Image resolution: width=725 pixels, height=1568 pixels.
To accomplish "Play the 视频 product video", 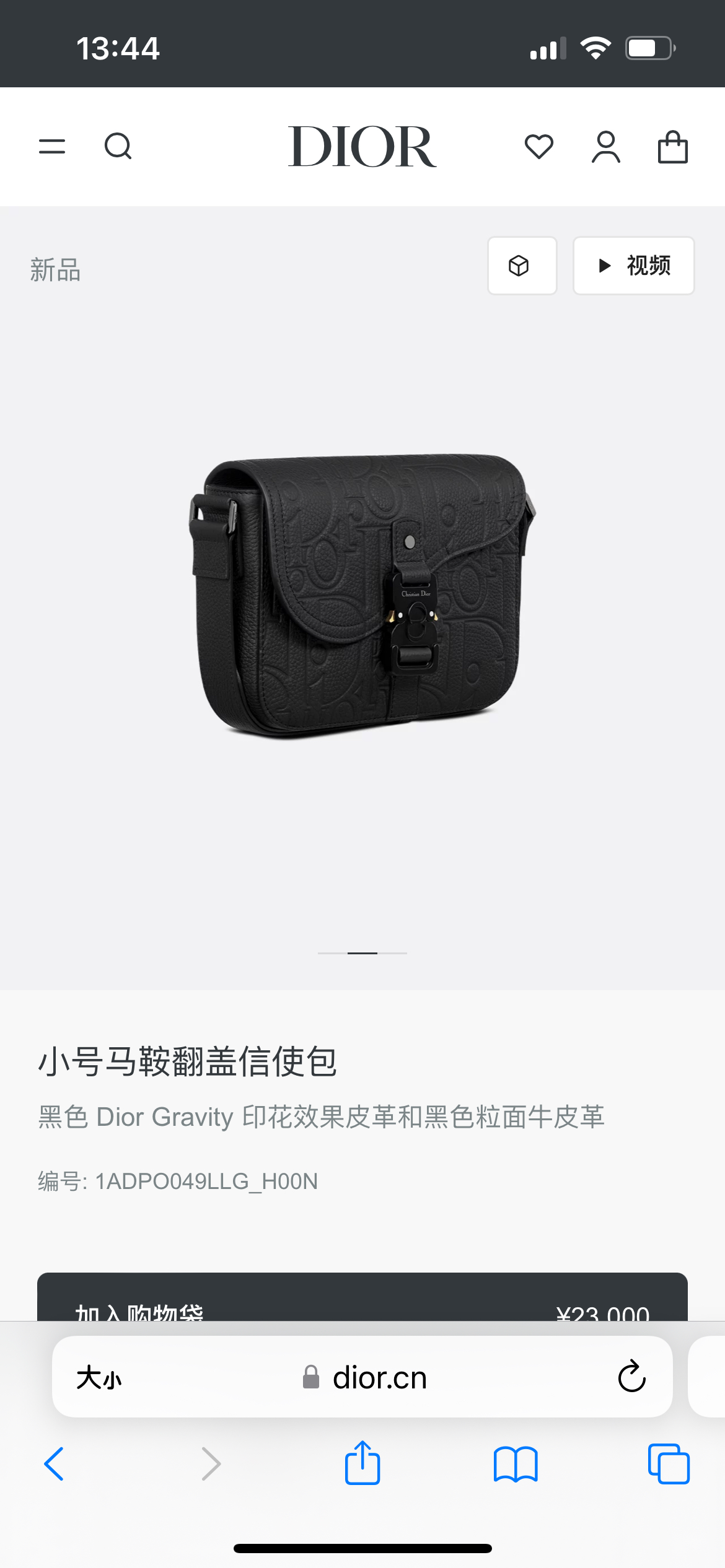I will 633,266.
